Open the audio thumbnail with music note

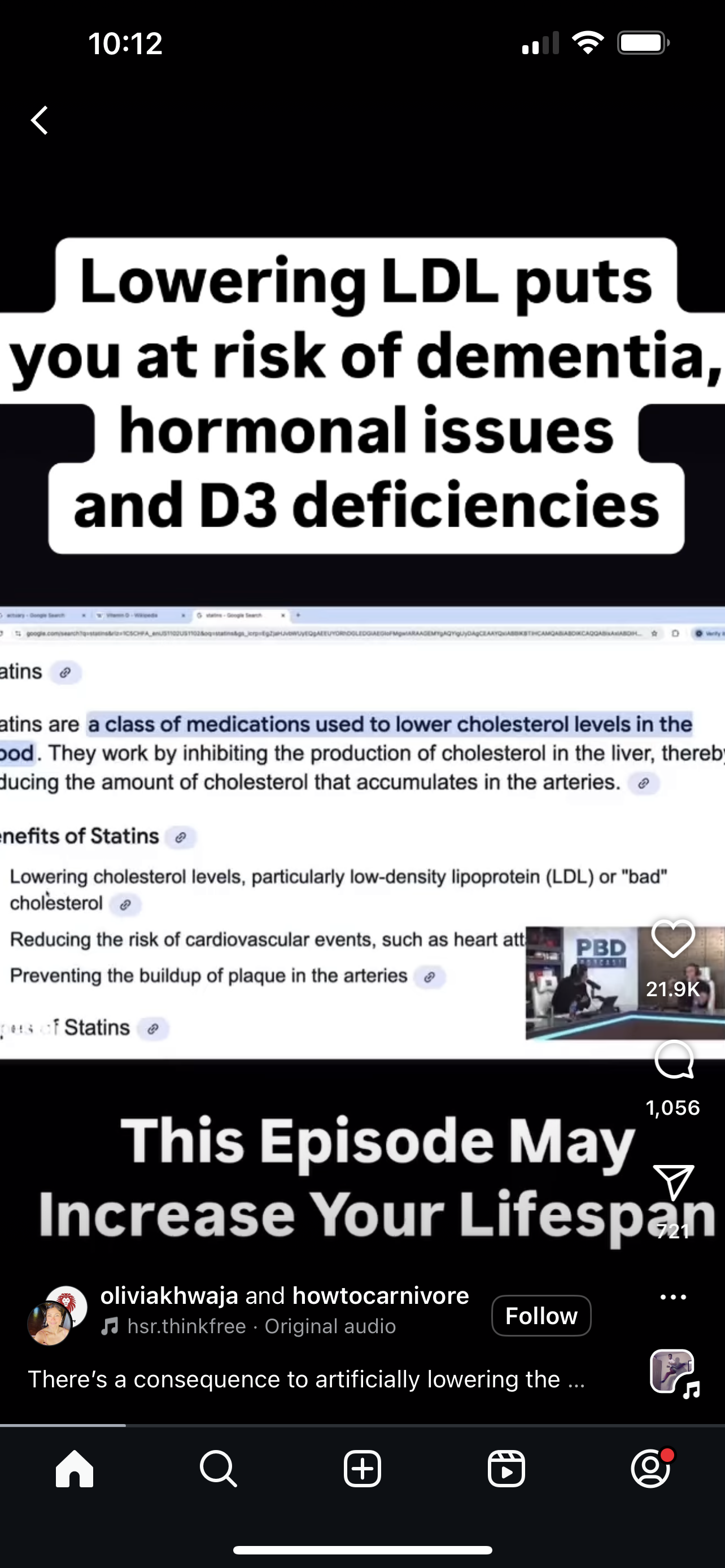(673, 1373)
